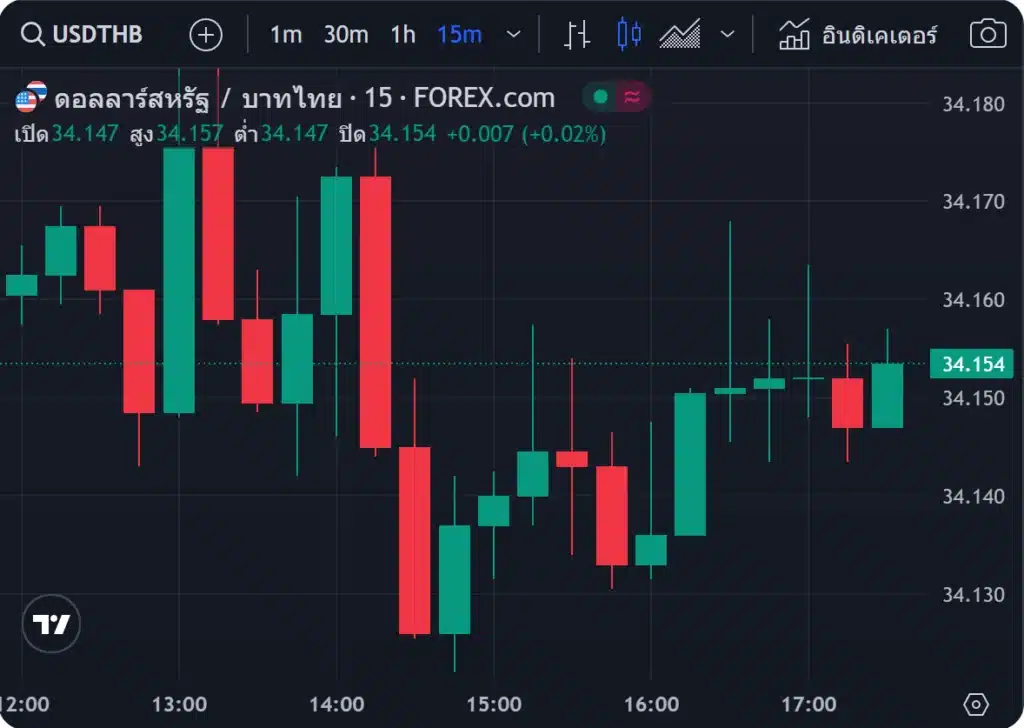Select the 15m timeframe
1024x728 pixels.
coord(459,35)
